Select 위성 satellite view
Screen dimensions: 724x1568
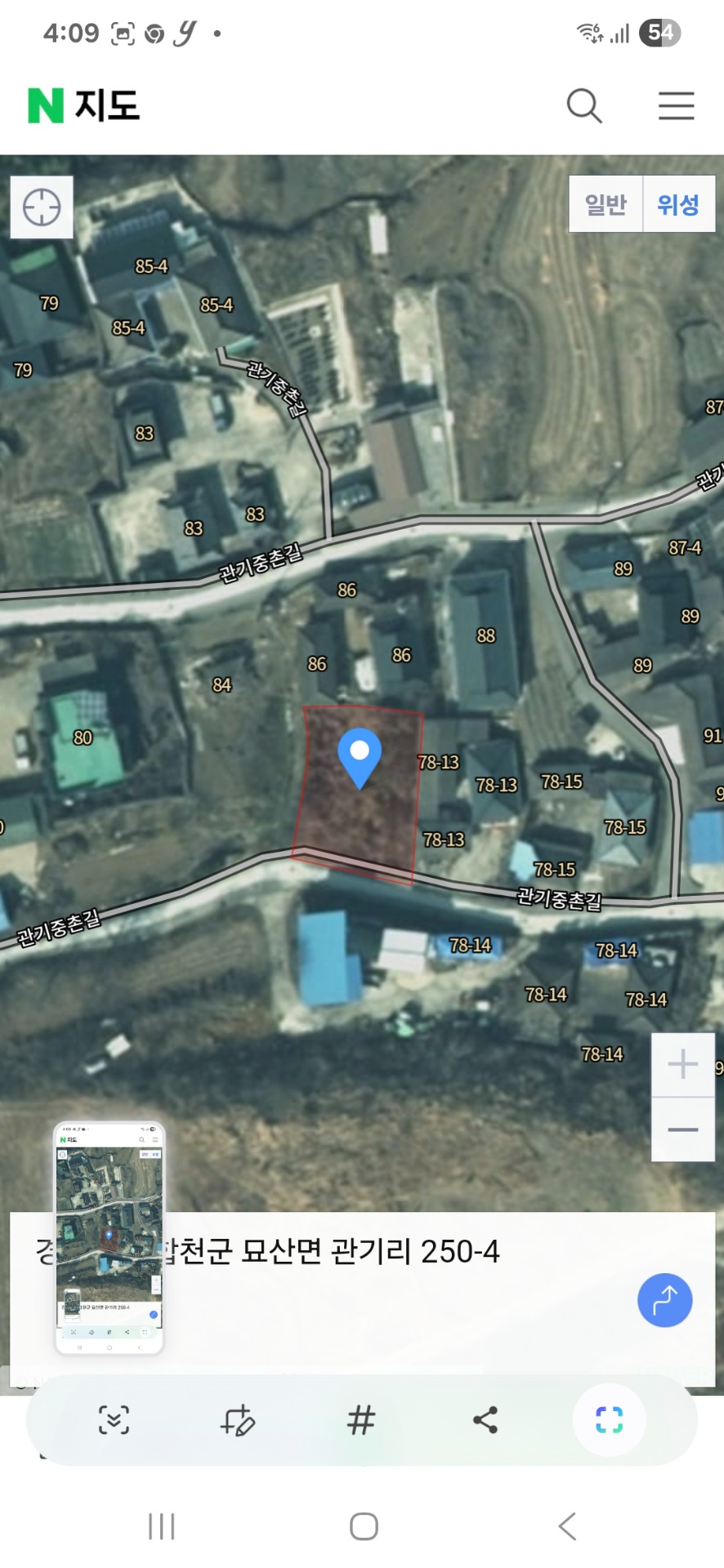pos(678,204)
